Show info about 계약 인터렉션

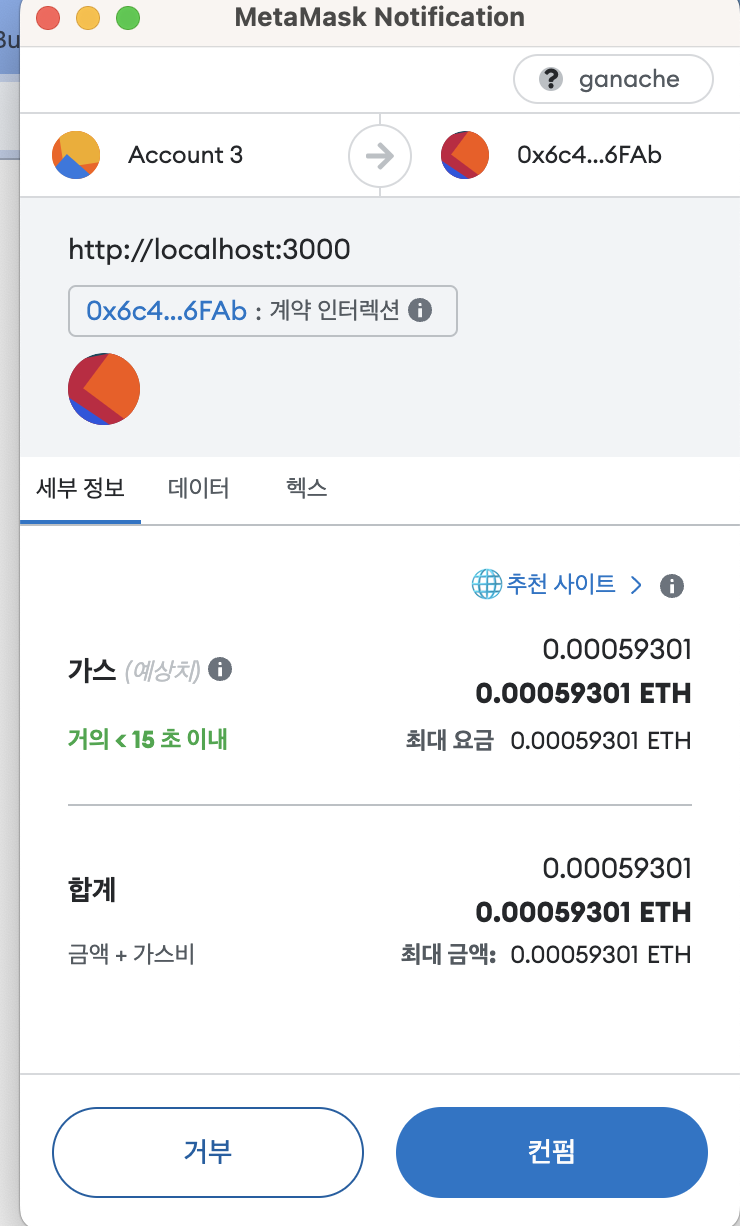pos(421,311)
